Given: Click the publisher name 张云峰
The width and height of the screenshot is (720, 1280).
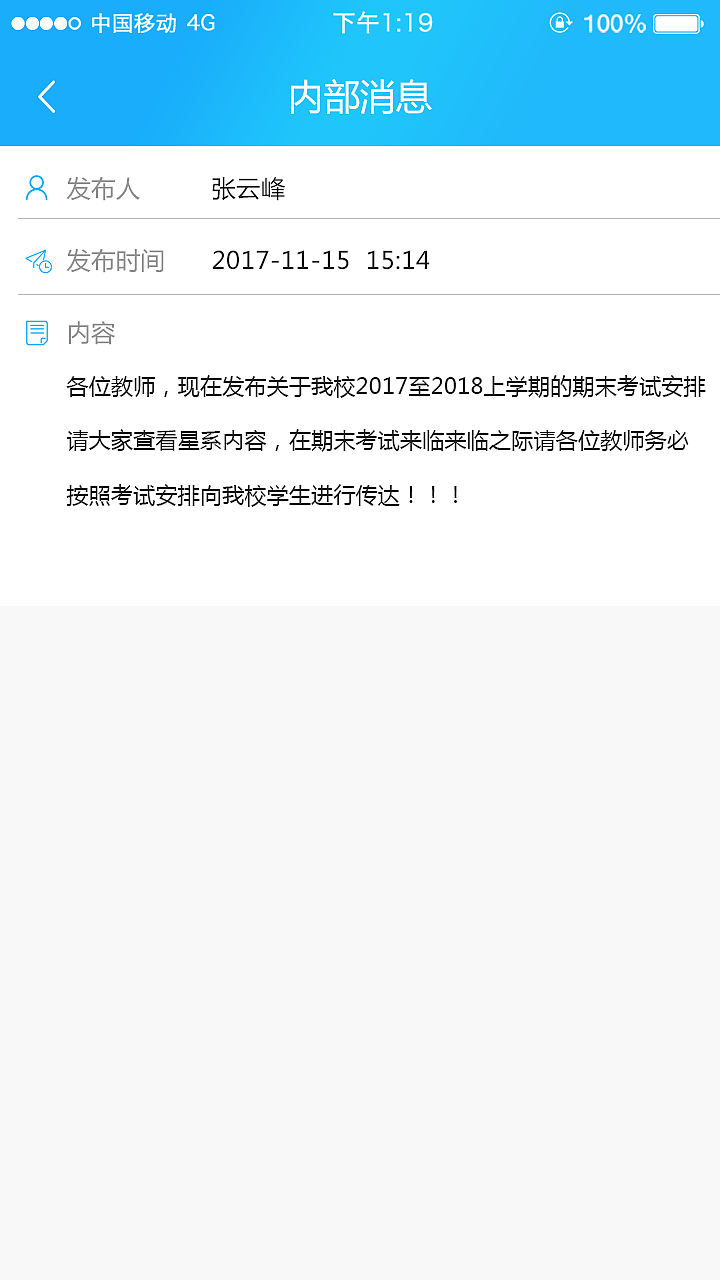Looking at the screenshot, I should (x=246, y=188).
